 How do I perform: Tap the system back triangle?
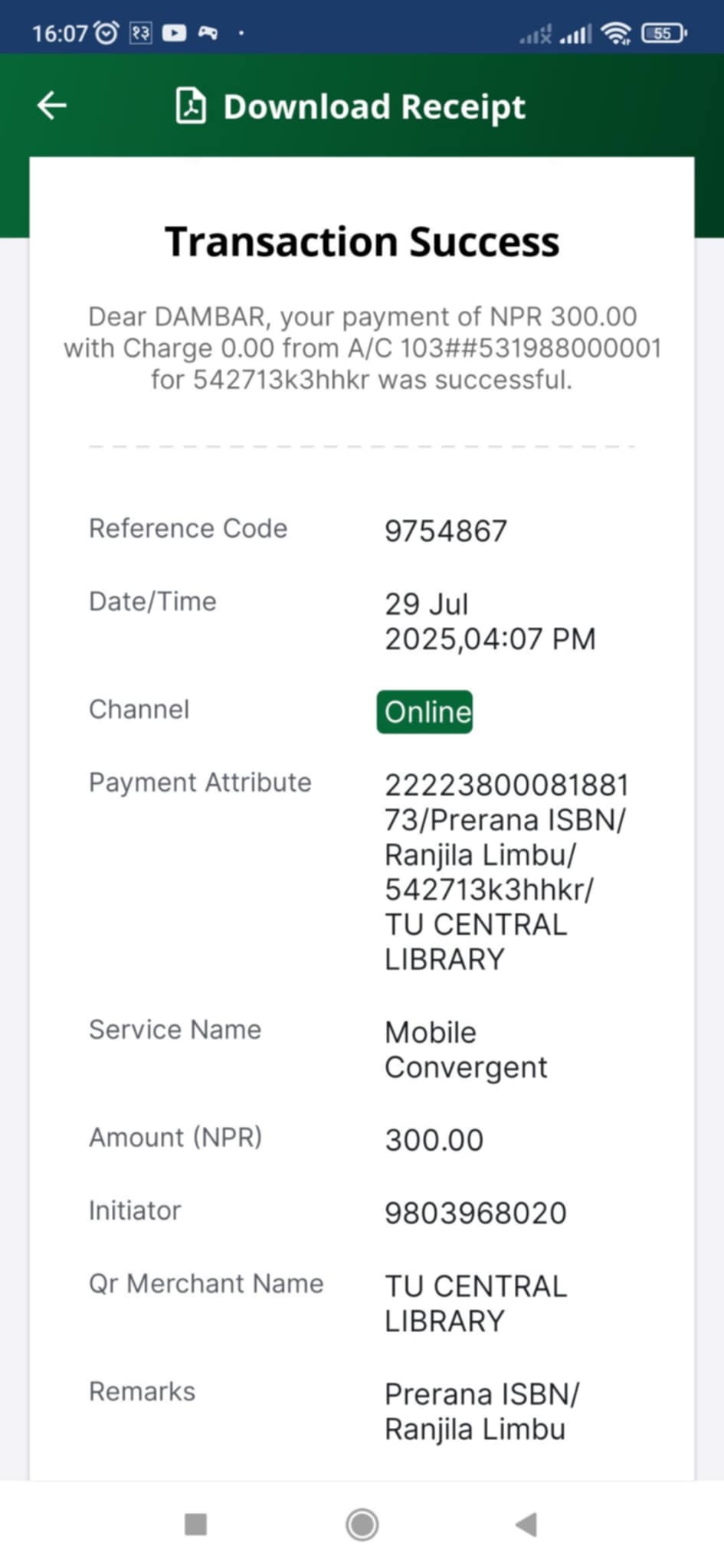[526, 1524]
